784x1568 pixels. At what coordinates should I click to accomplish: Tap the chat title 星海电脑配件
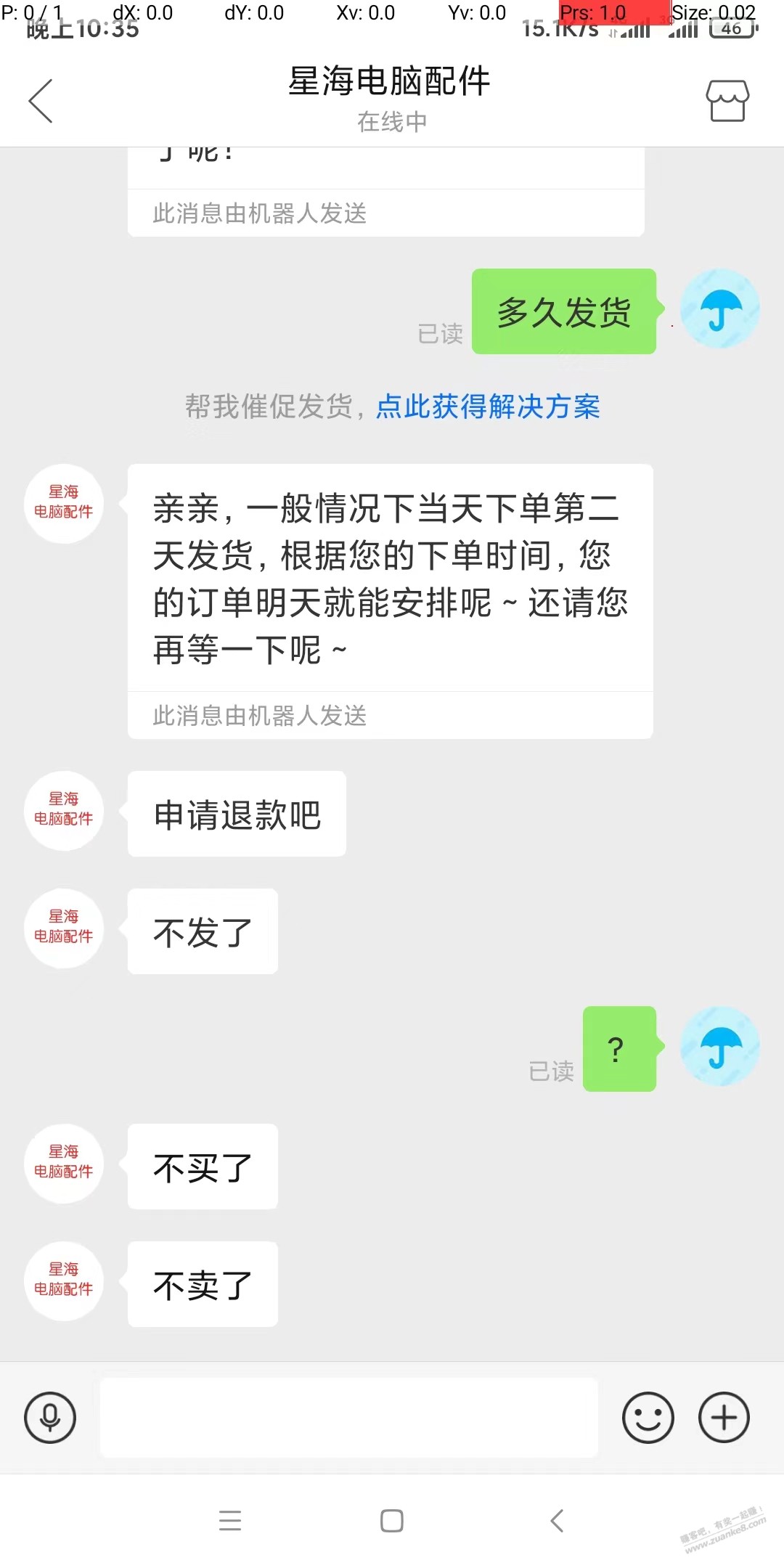[391, 81]
